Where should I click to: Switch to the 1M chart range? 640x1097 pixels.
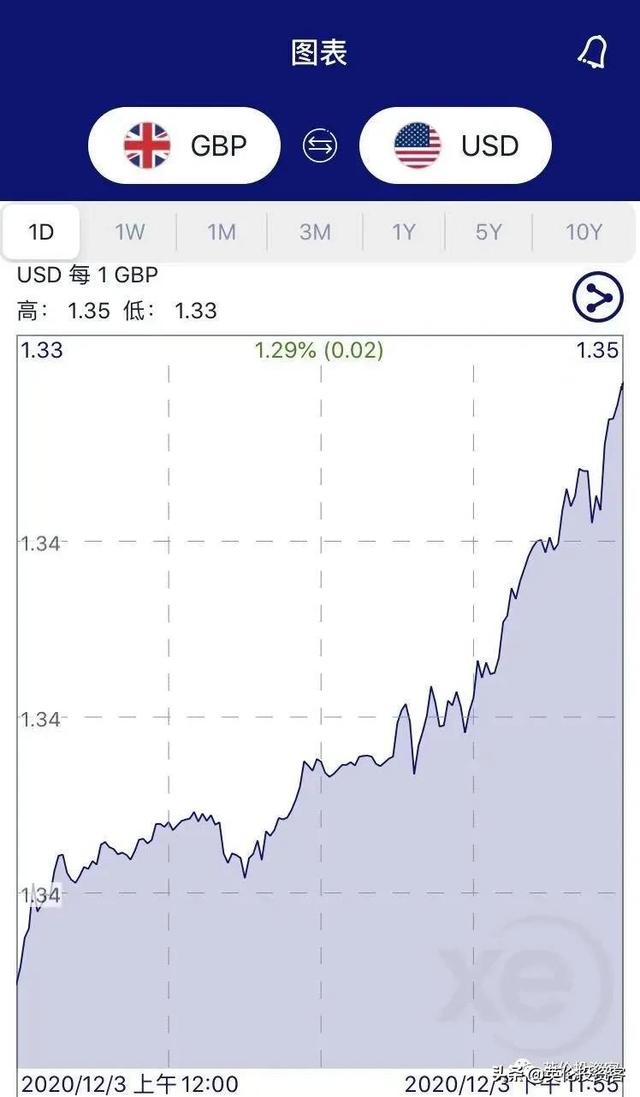221,232
